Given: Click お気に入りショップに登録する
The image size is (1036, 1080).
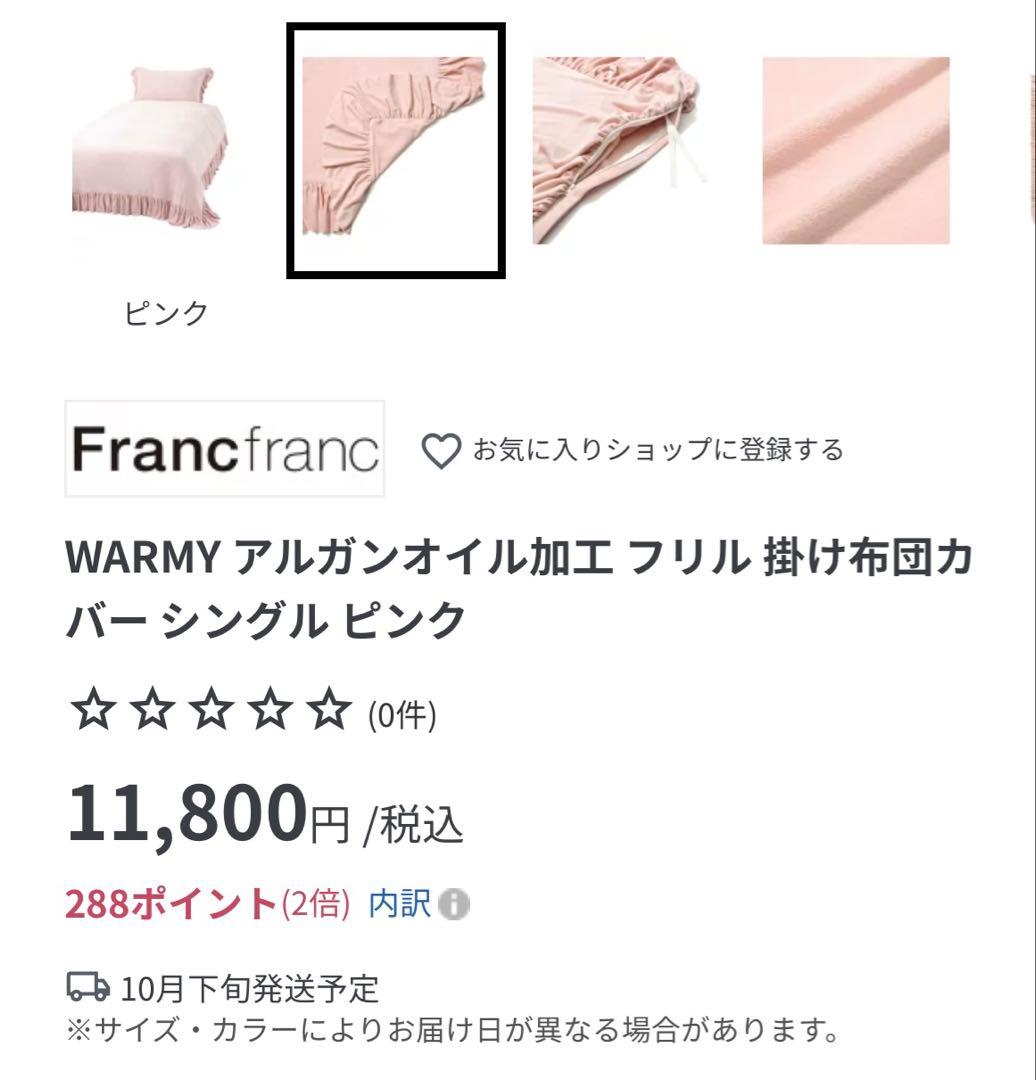Looking at the screenshot, I should (660, 451).
